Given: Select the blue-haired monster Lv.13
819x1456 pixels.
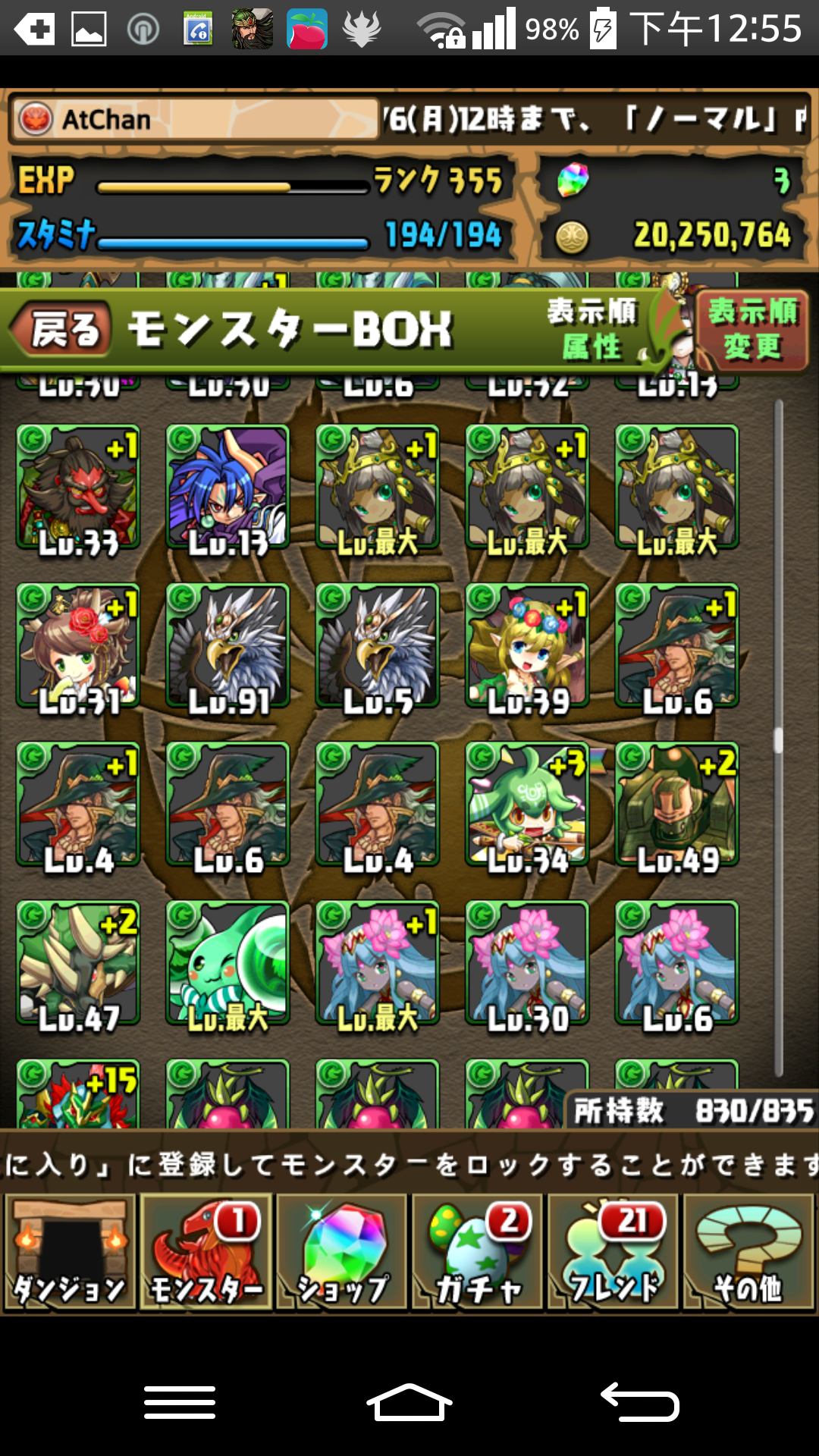Looking at the screenshot, I should click(x=227, y=488).
